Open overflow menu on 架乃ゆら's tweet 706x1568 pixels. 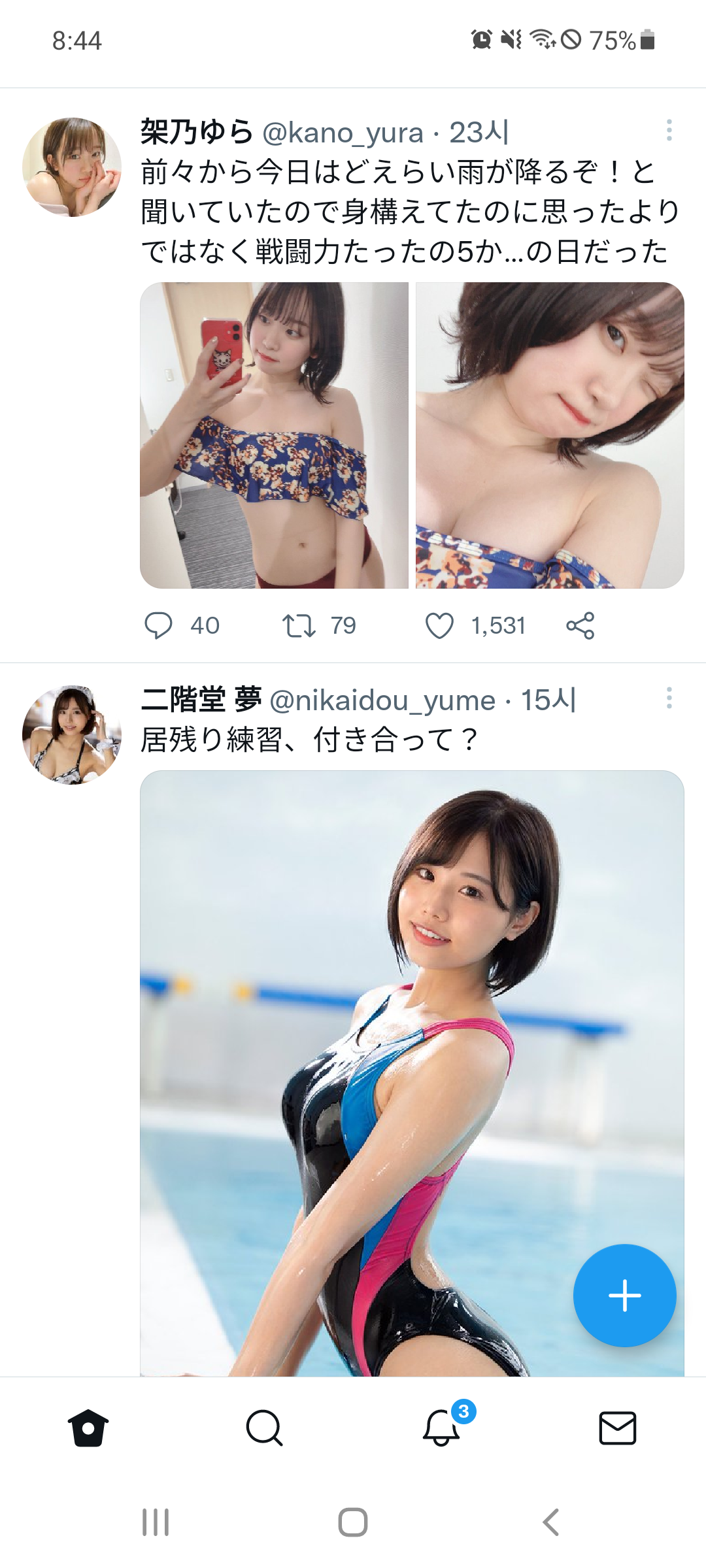669,130
